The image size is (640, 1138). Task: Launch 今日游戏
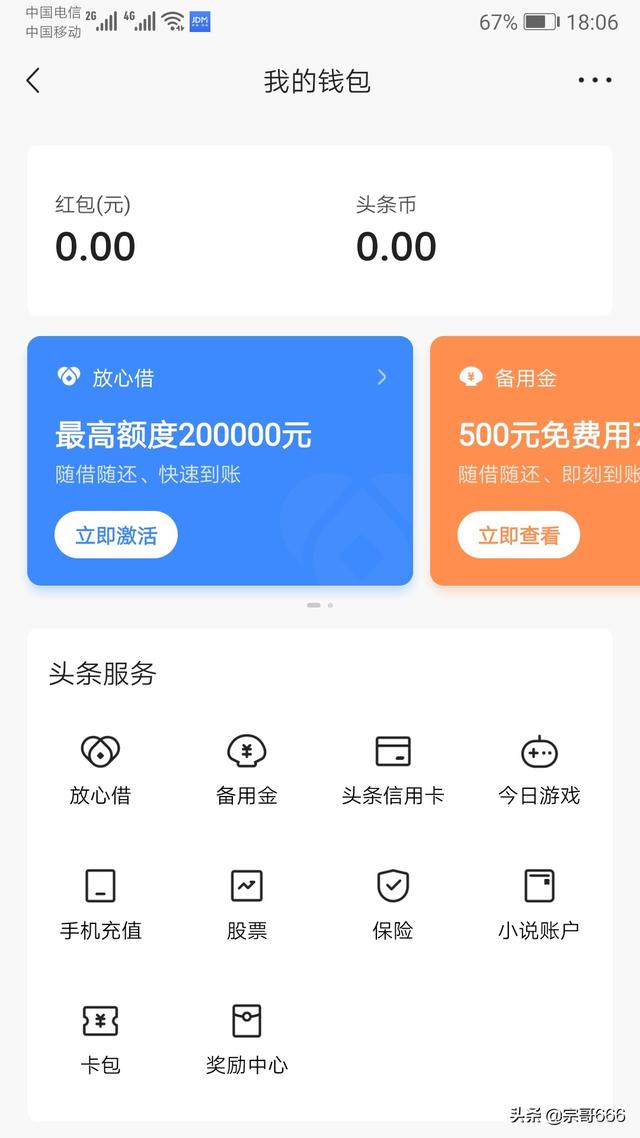click(x=539, y=769)
